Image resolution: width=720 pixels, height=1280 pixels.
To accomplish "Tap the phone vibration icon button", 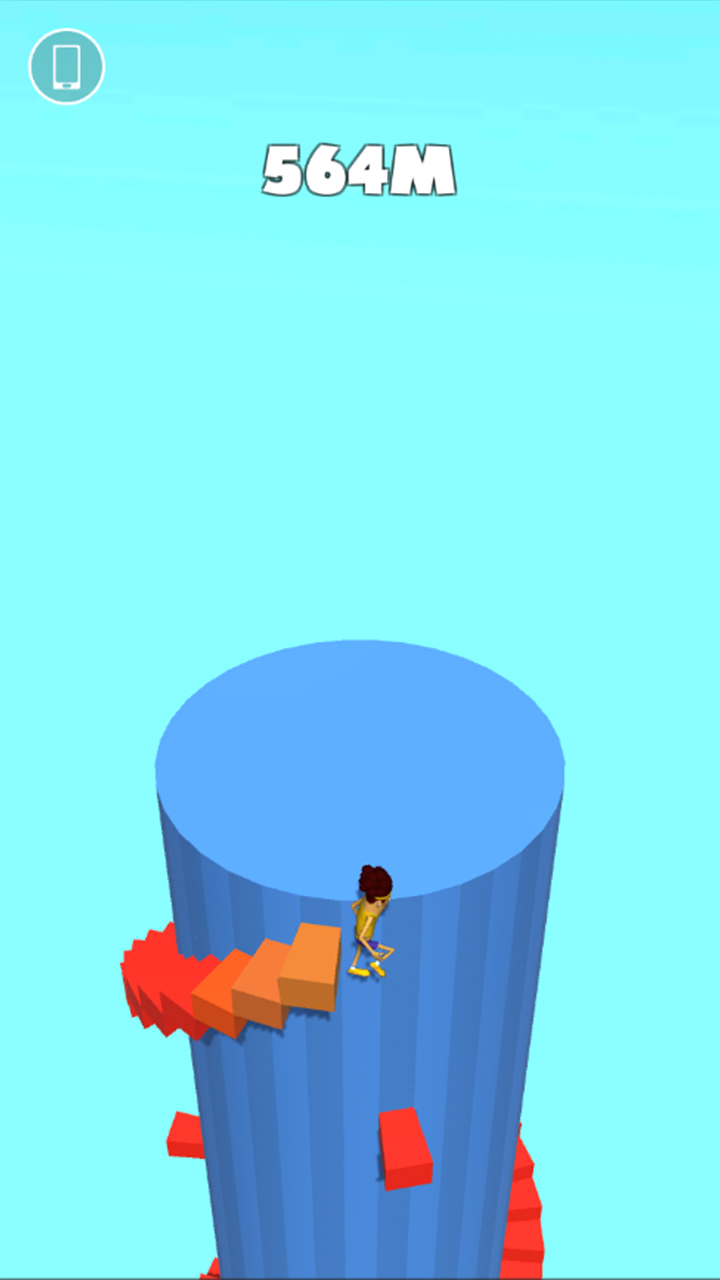I will point(66,67).
